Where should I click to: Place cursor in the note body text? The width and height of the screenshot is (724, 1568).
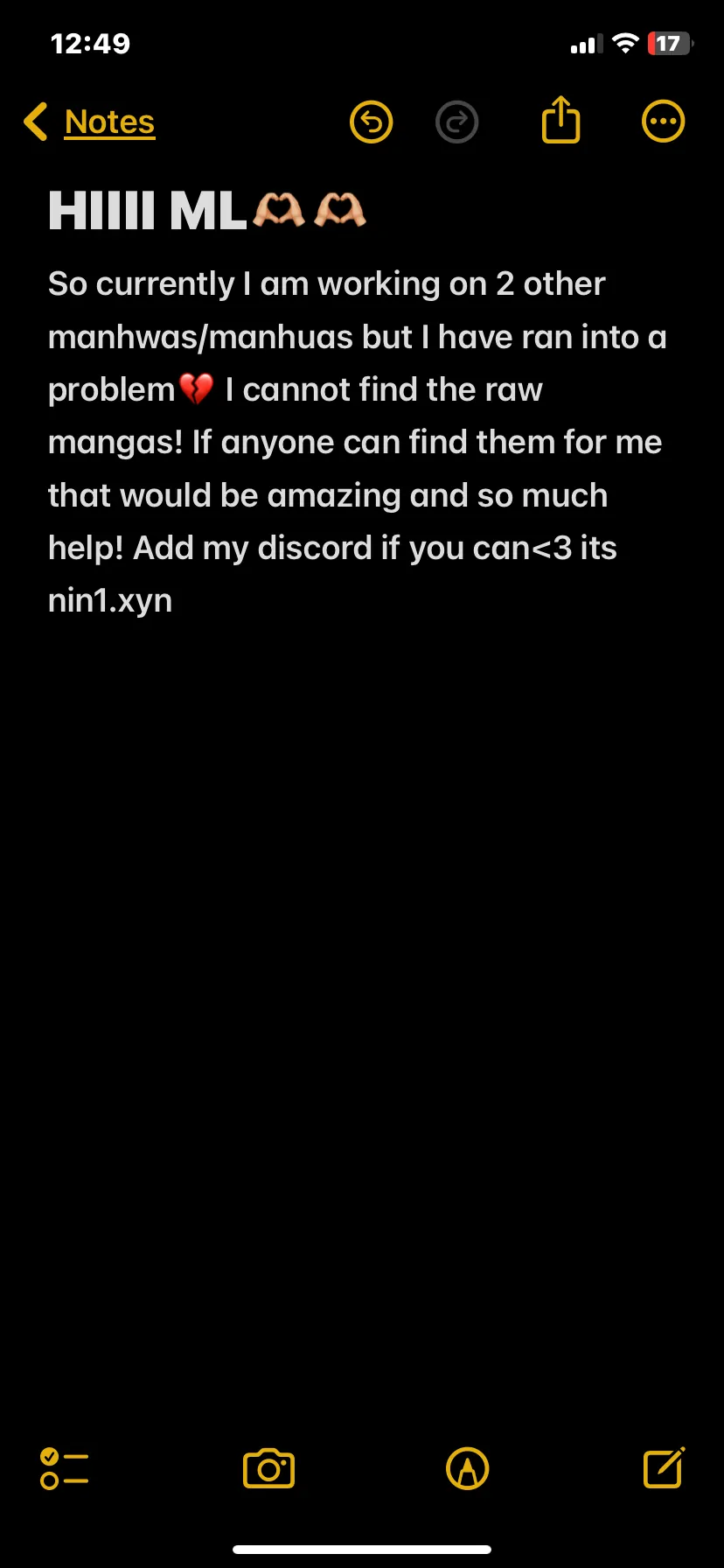click(x=350, y=442)
